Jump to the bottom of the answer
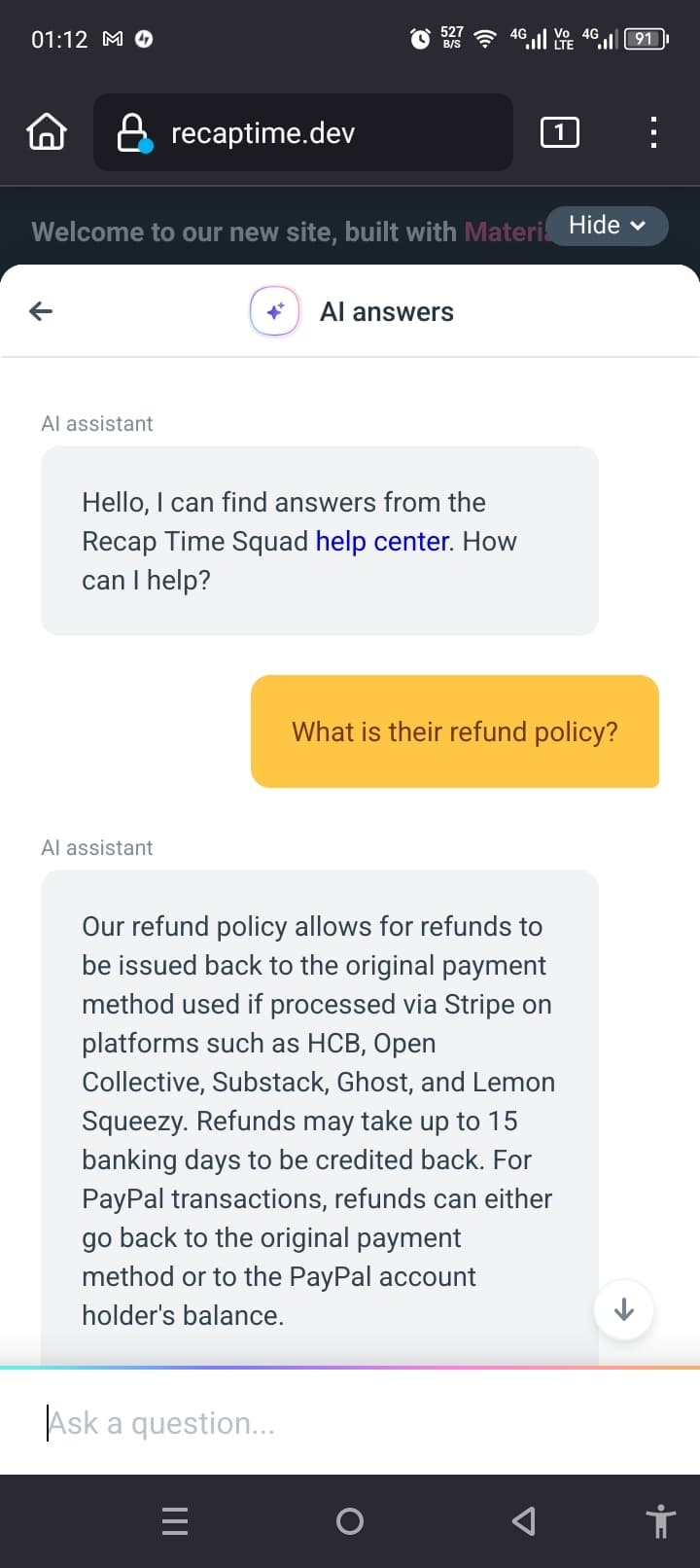This screenshot has width=700, height=1568. [623, 1309]
